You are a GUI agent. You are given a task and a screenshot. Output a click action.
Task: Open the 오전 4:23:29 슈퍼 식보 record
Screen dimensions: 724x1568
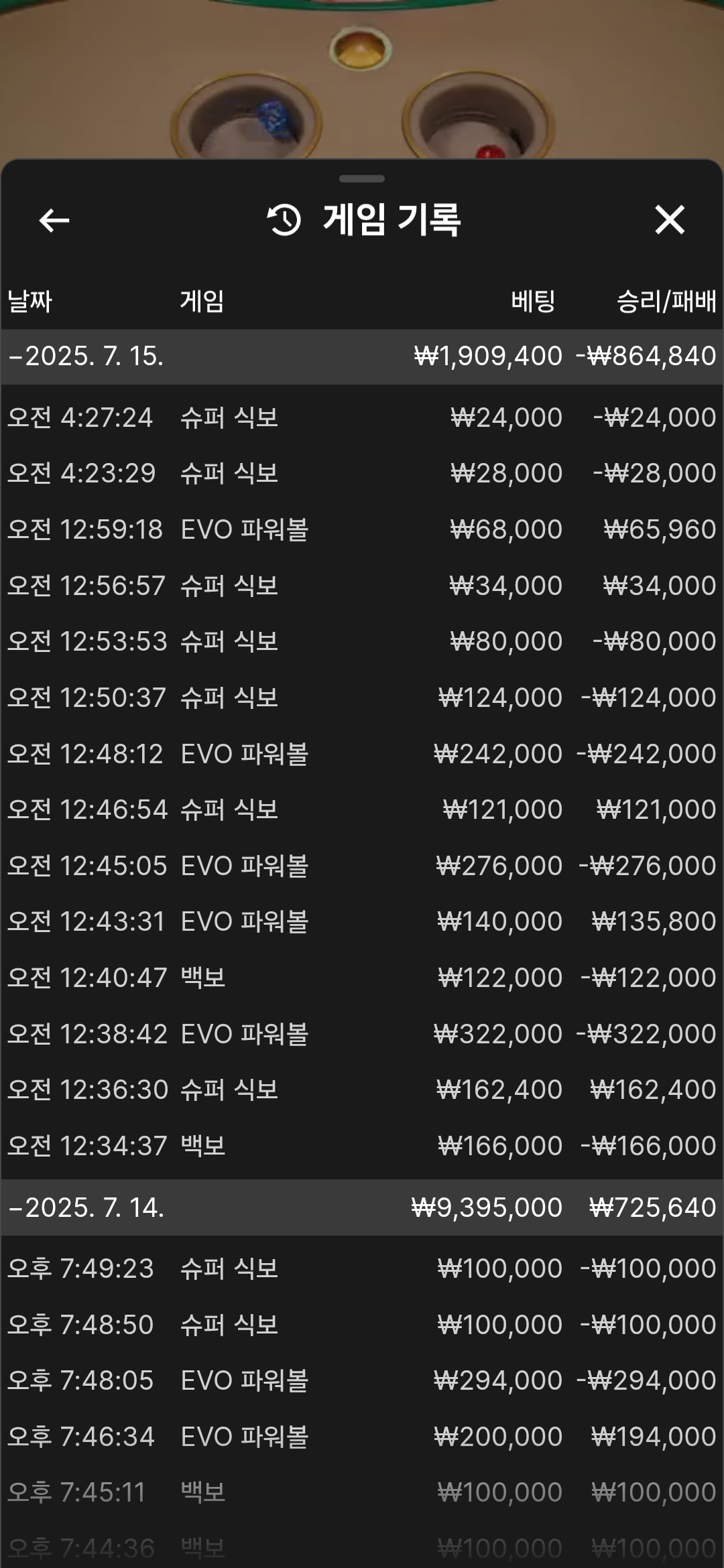click(362, 473)
